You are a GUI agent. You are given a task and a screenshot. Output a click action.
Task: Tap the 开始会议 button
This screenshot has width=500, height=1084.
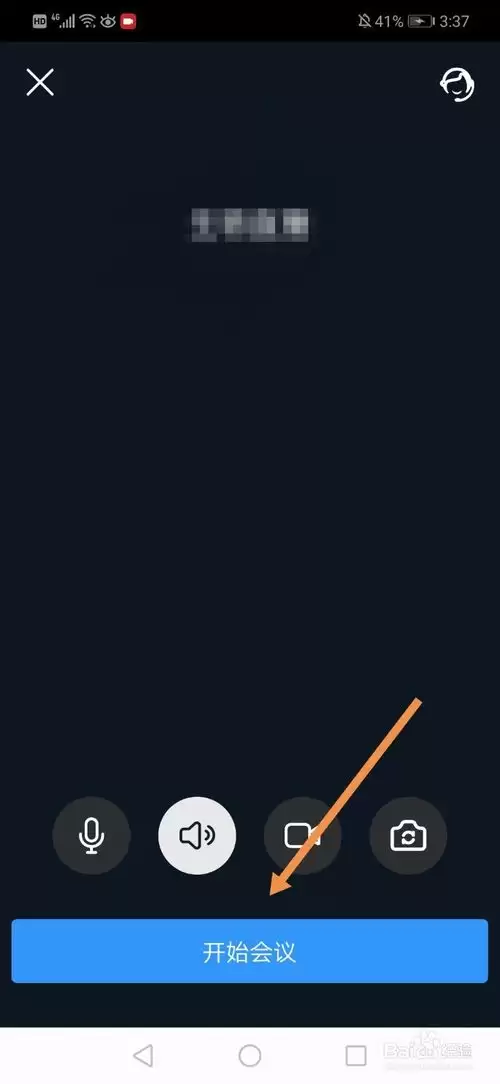click(x=250, y=951)
